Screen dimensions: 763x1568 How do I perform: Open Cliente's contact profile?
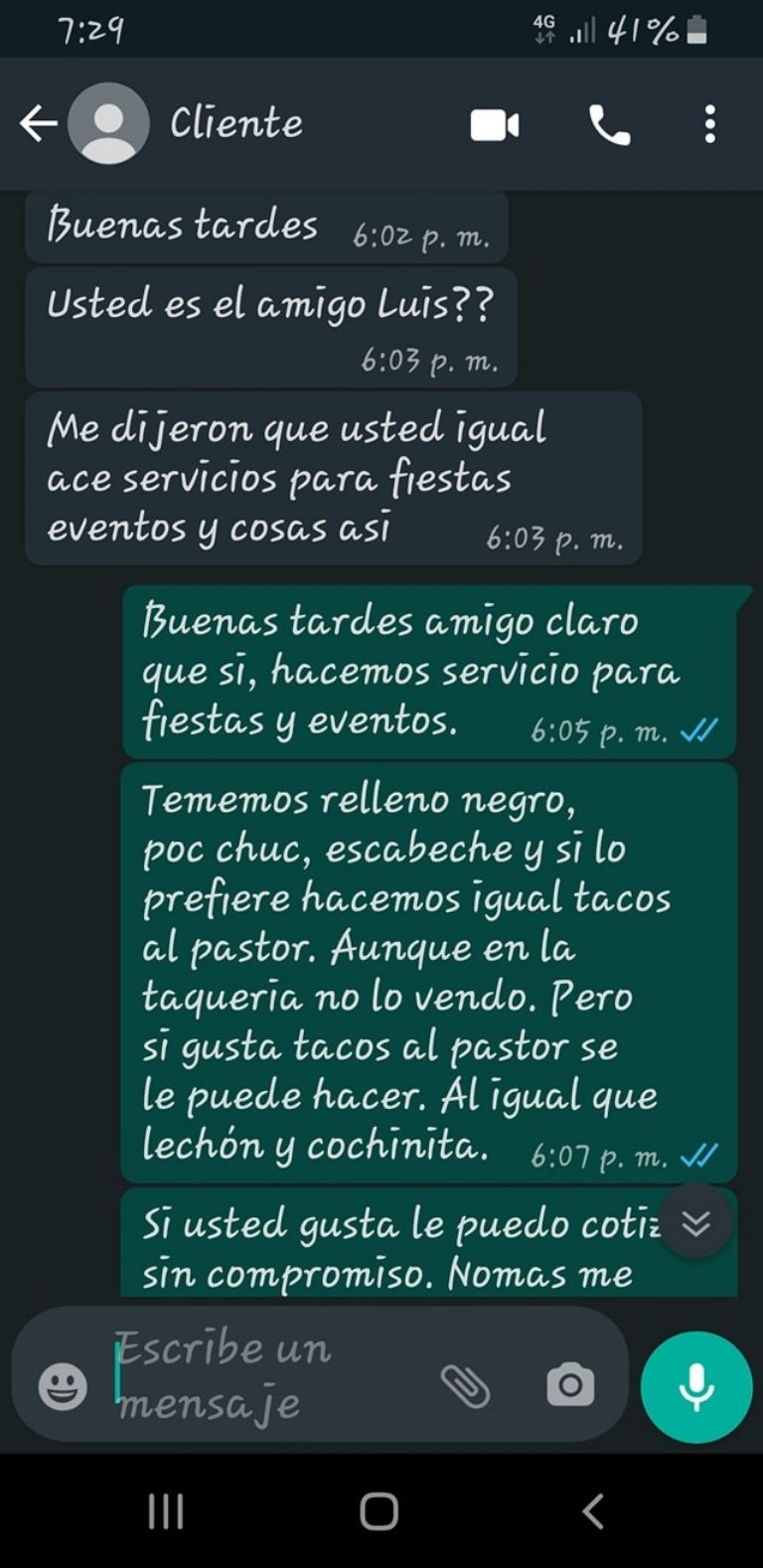pos(236,124)
